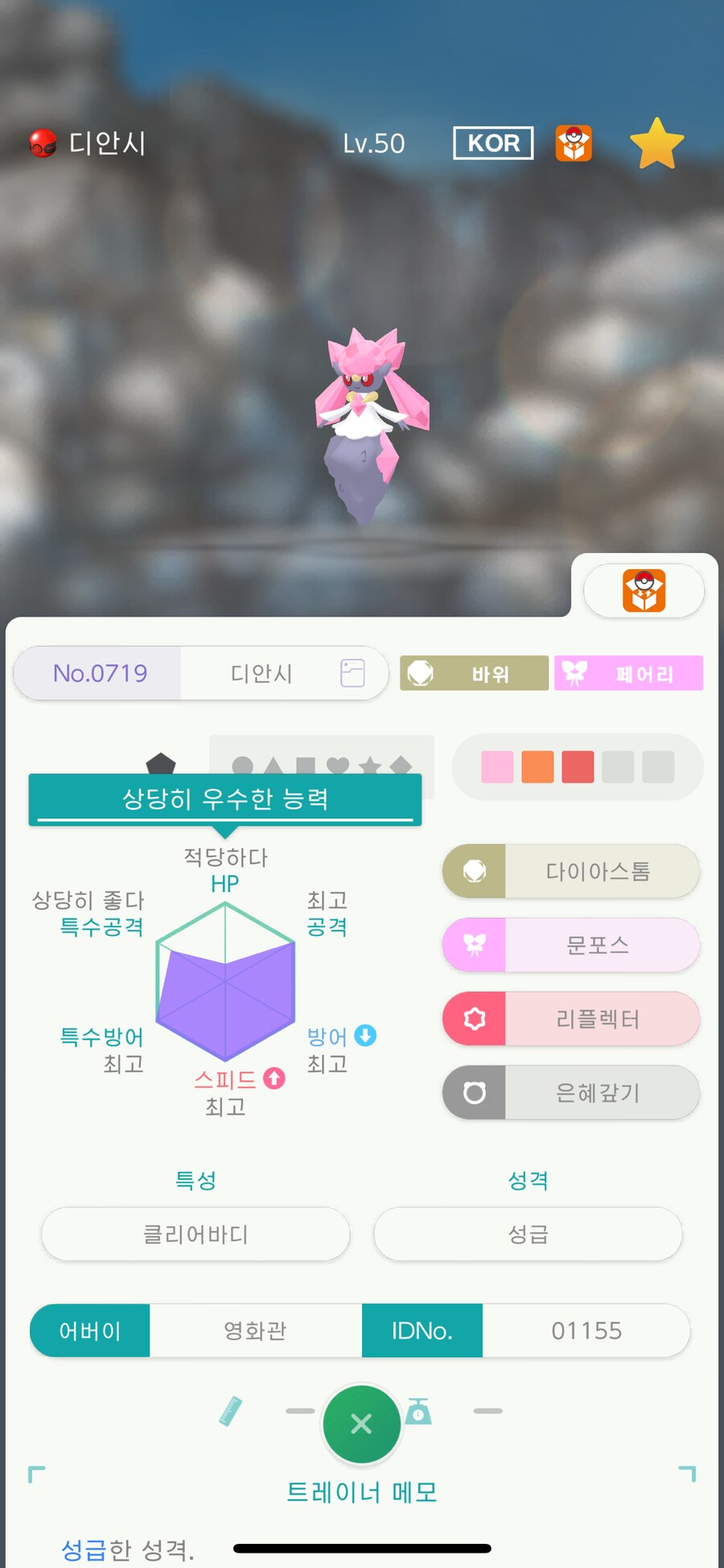Open the Pokédex entry icon beside 디안시

pos(352,673)
